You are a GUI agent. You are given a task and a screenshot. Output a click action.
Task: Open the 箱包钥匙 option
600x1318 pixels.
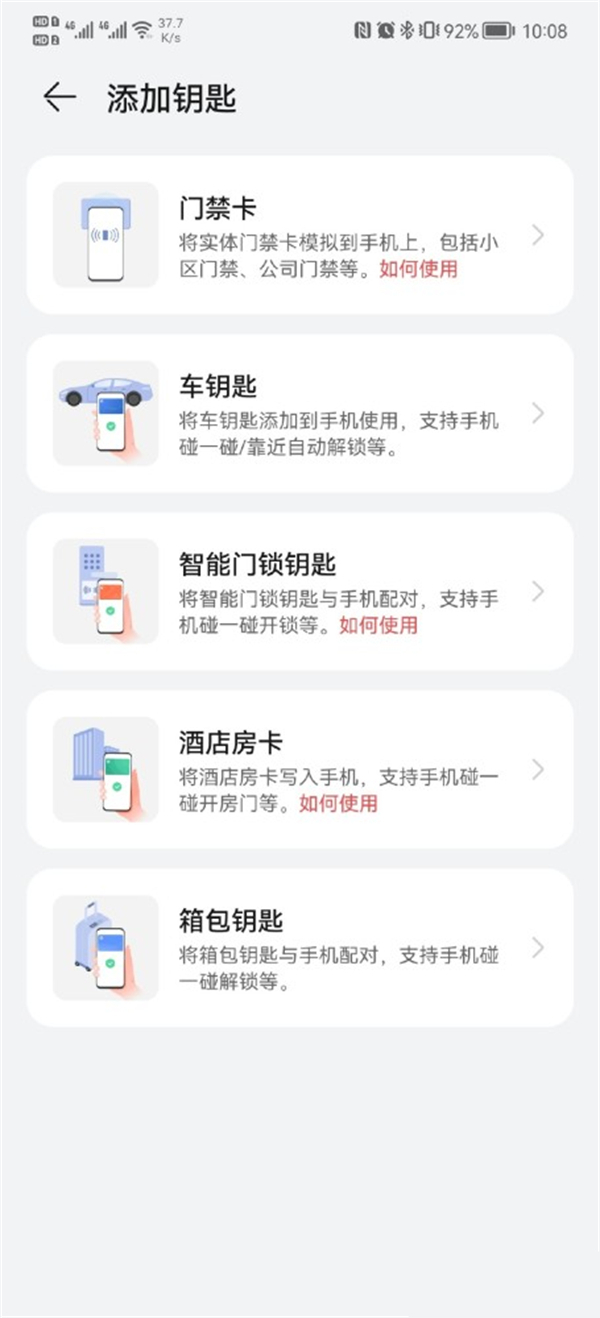(300, 947)
